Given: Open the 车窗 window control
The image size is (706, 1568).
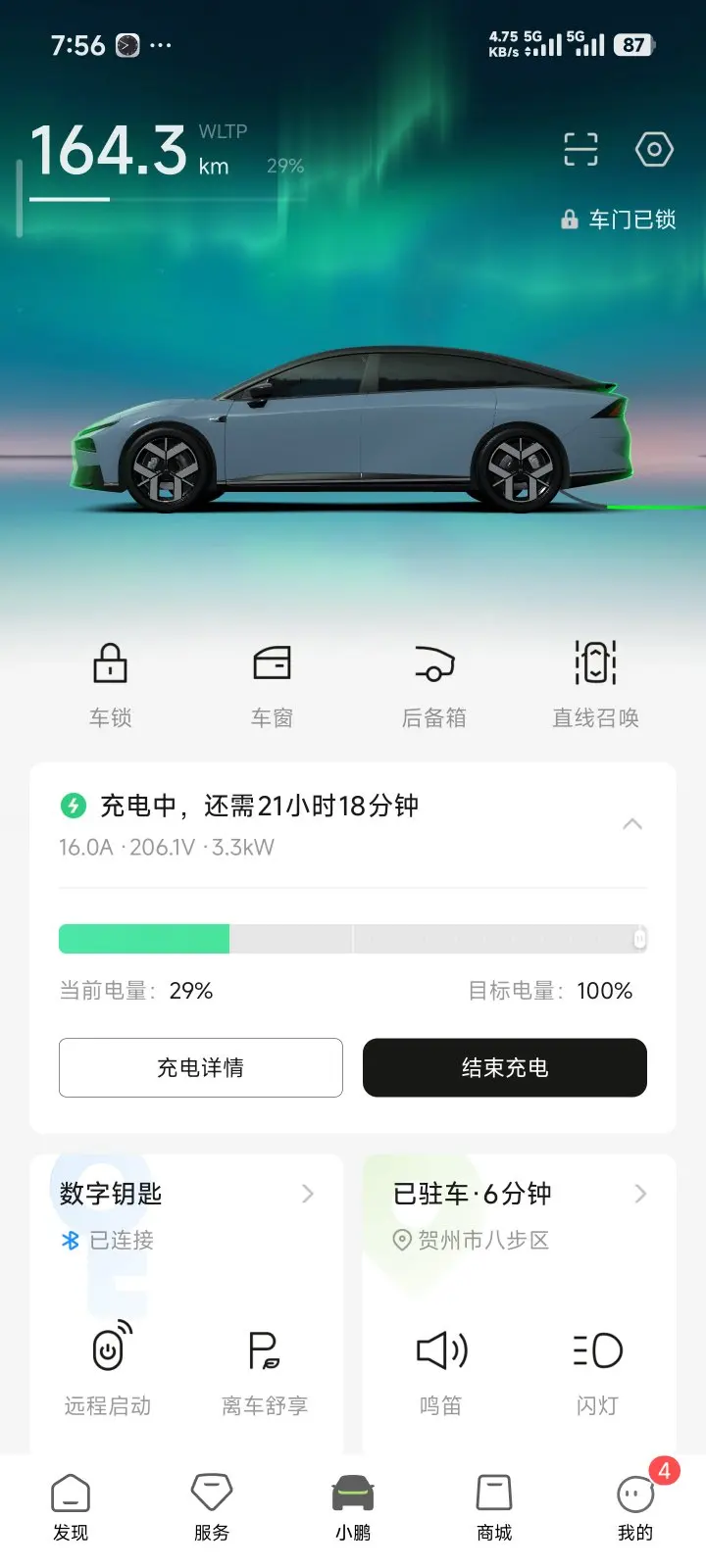Looking at the screenshot, I should point(272,685).
